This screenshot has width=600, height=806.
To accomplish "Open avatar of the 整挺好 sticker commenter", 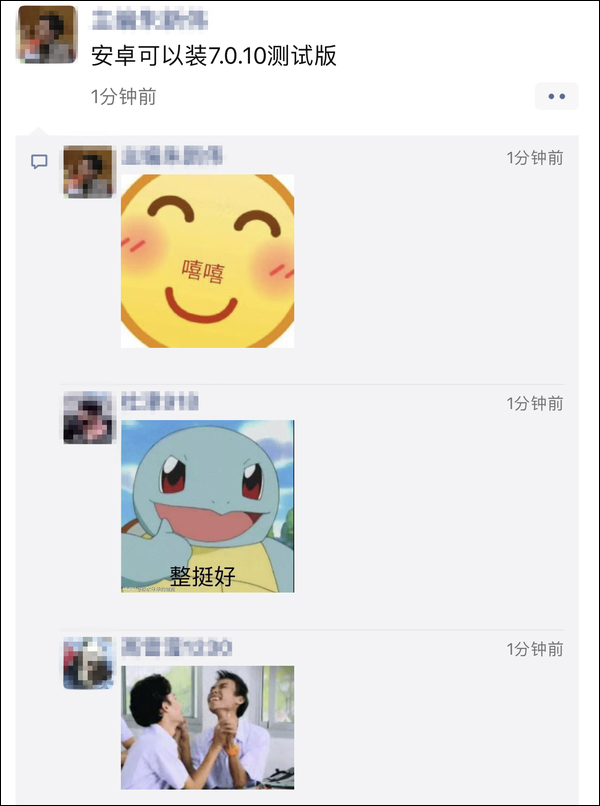I will coord(88,418).
